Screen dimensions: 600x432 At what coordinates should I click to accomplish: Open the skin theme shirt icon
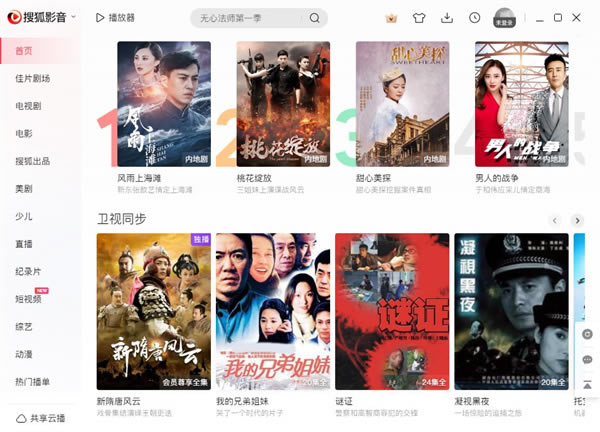419,18
